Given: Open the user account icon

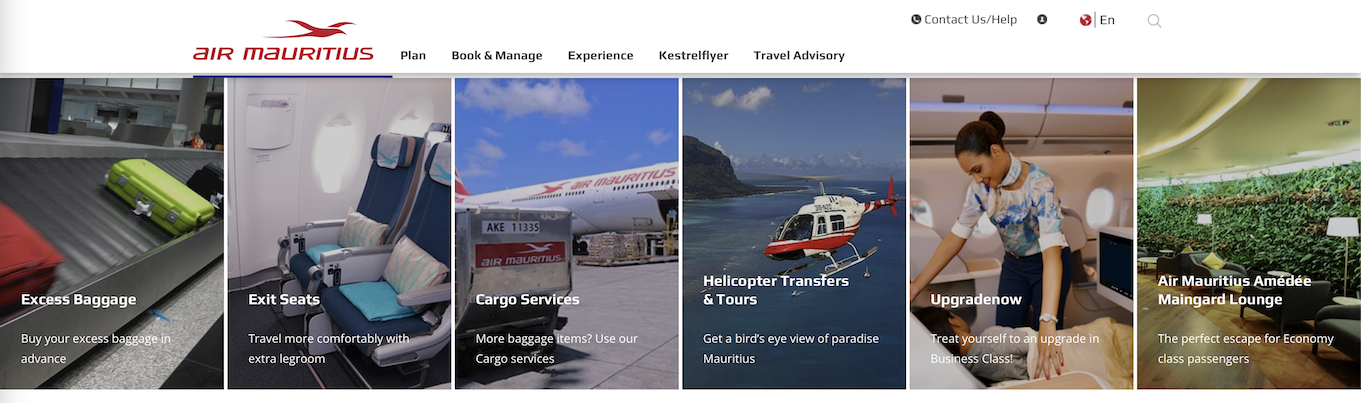Looking at the screenshot, I should (1042, 19).
